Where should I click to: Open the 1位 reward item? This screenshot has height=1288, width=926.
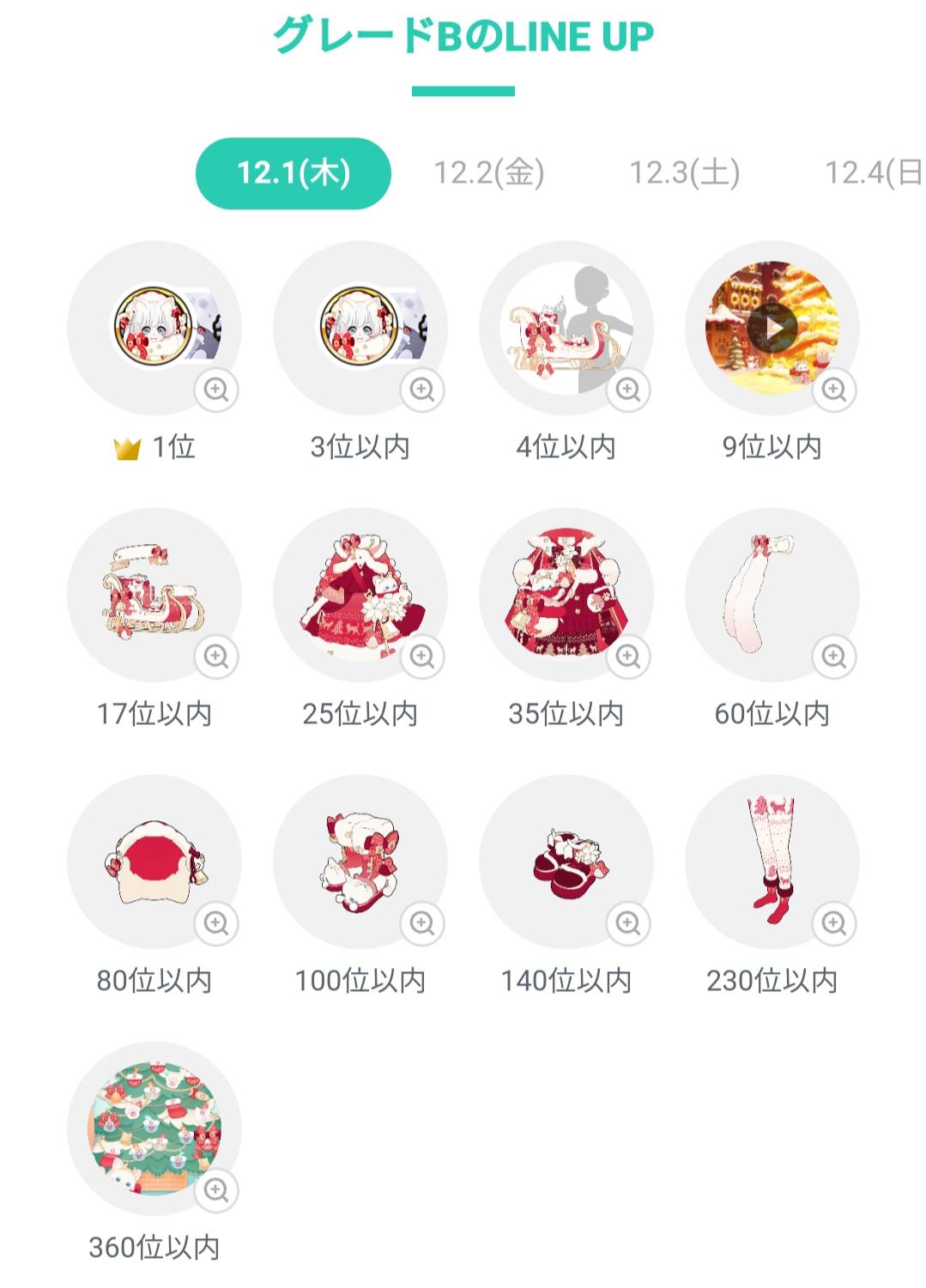[x=154, y=328]
